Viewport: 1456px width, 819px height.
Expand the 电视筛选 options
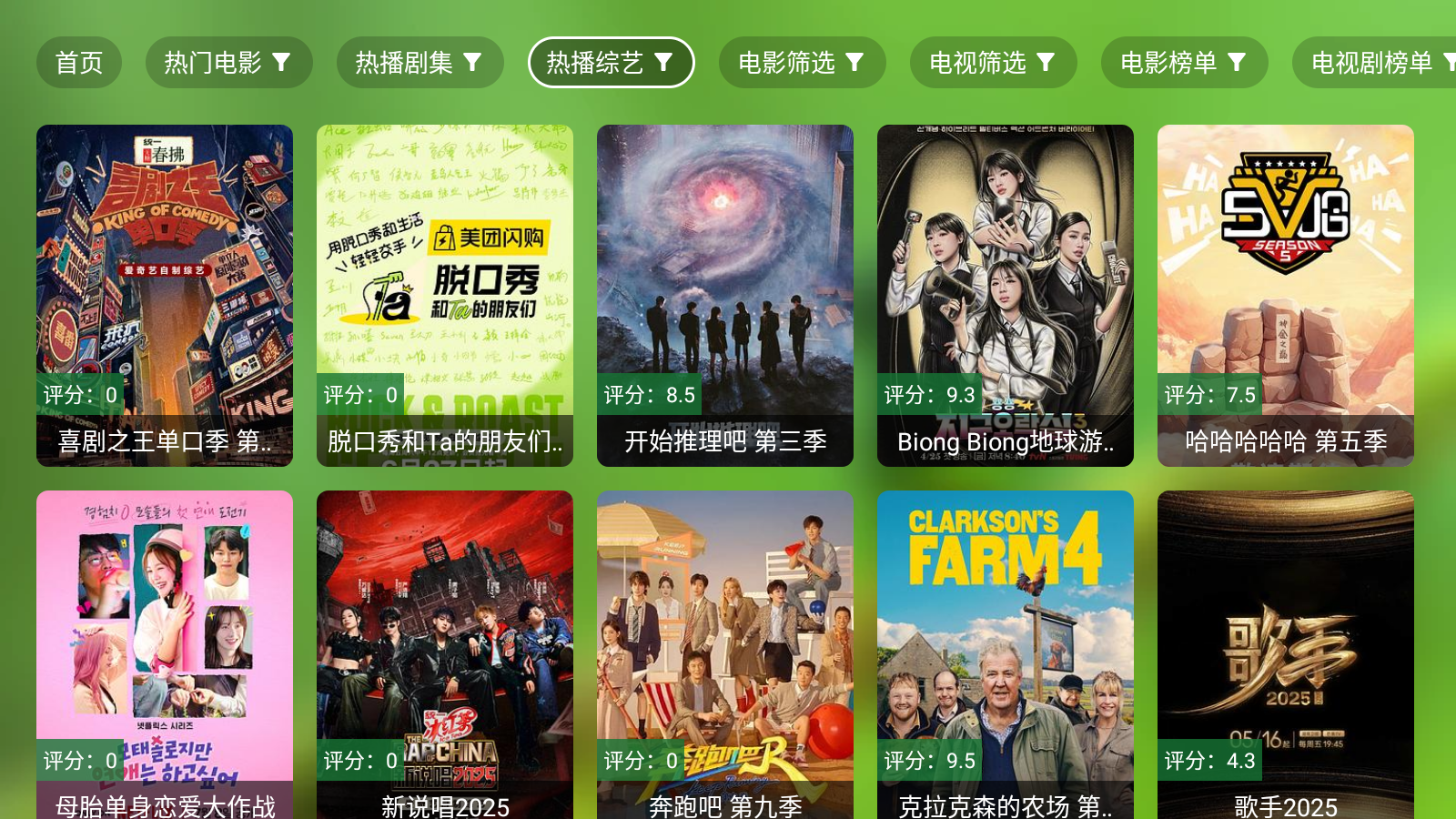[x=993, y=62]
